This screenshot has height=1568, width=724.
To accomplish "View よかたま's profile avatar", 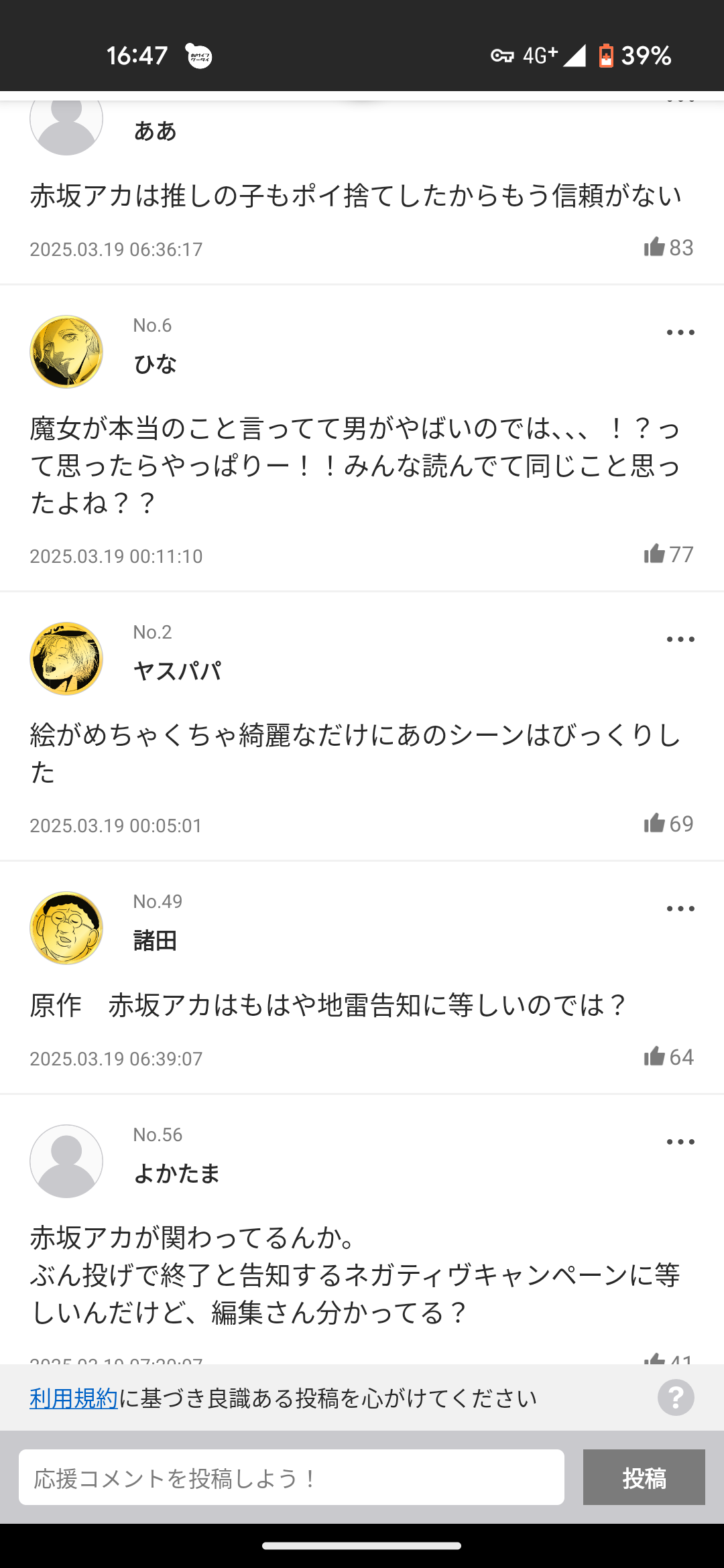I will (66, 1161).
